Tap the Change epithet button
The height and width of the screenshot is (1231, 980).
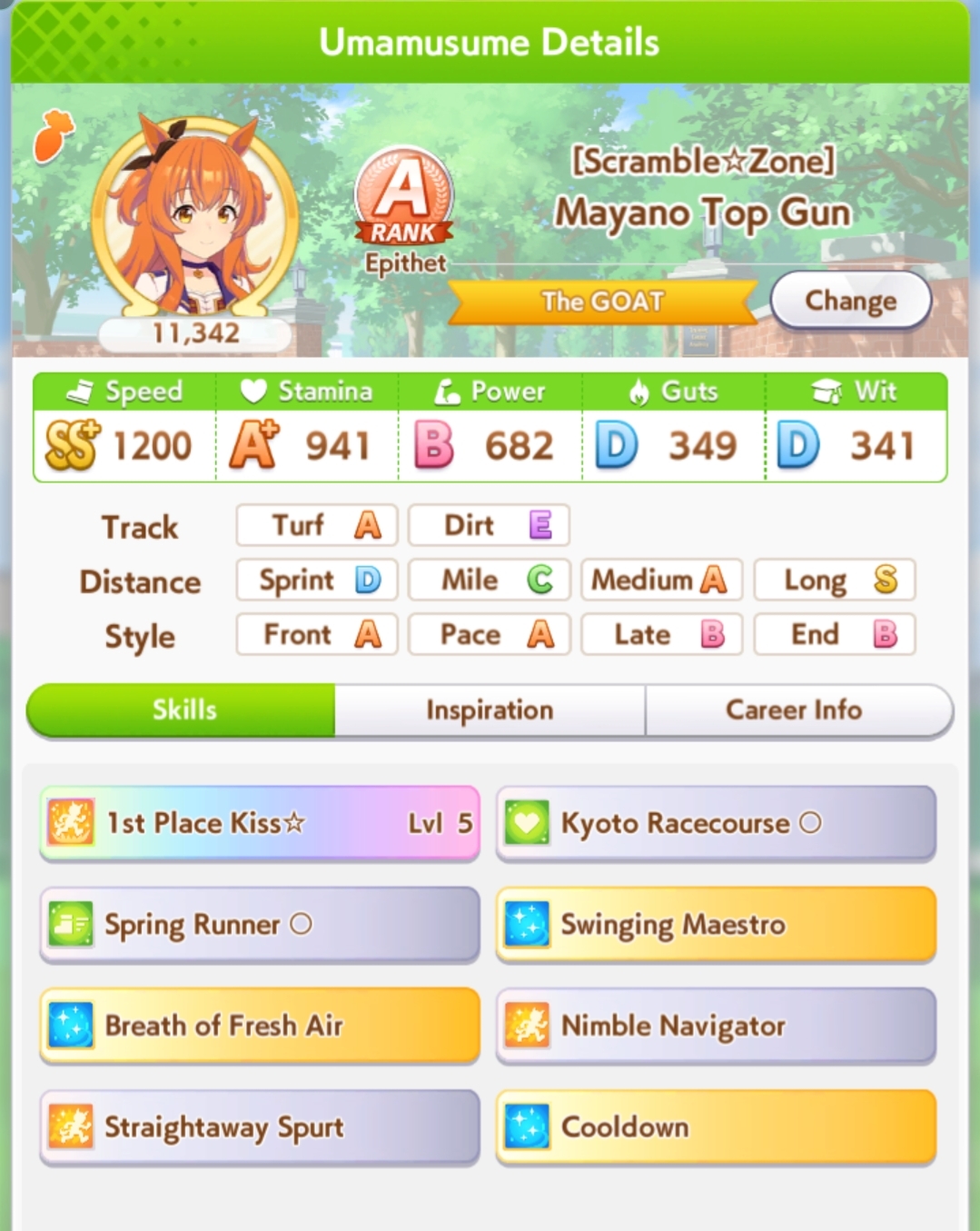850,301
